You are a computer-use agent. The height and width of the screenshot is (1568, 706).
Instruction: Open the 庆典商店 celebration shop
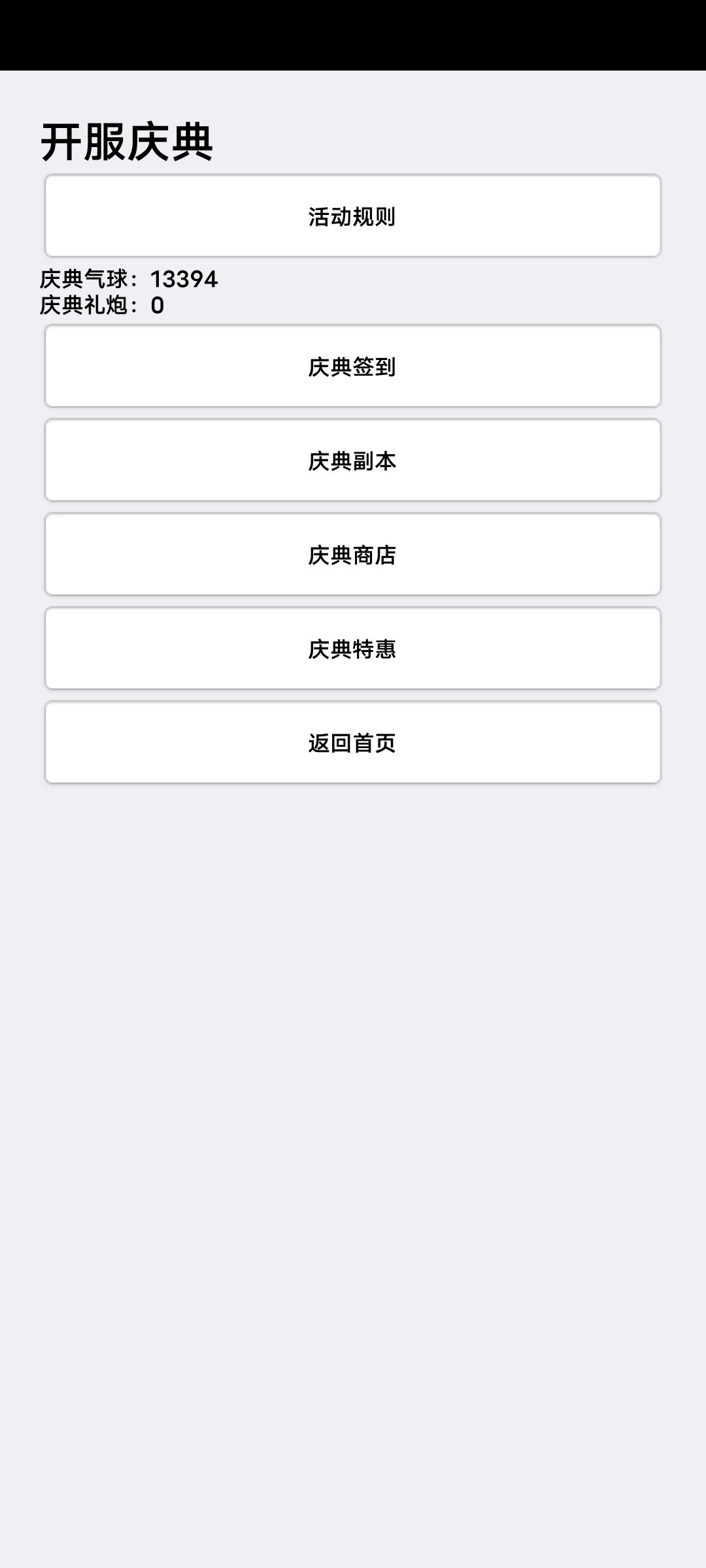[353, 555]
